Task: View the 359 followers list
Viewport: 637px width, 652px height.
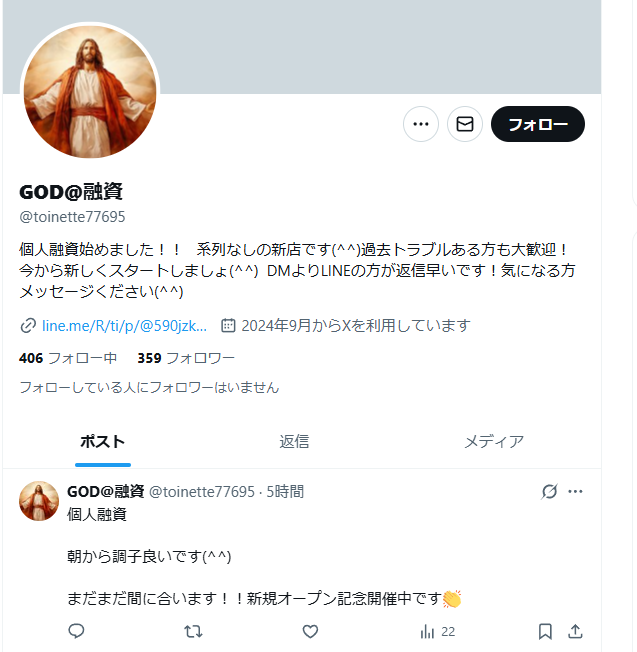Action: pos(186,357)
